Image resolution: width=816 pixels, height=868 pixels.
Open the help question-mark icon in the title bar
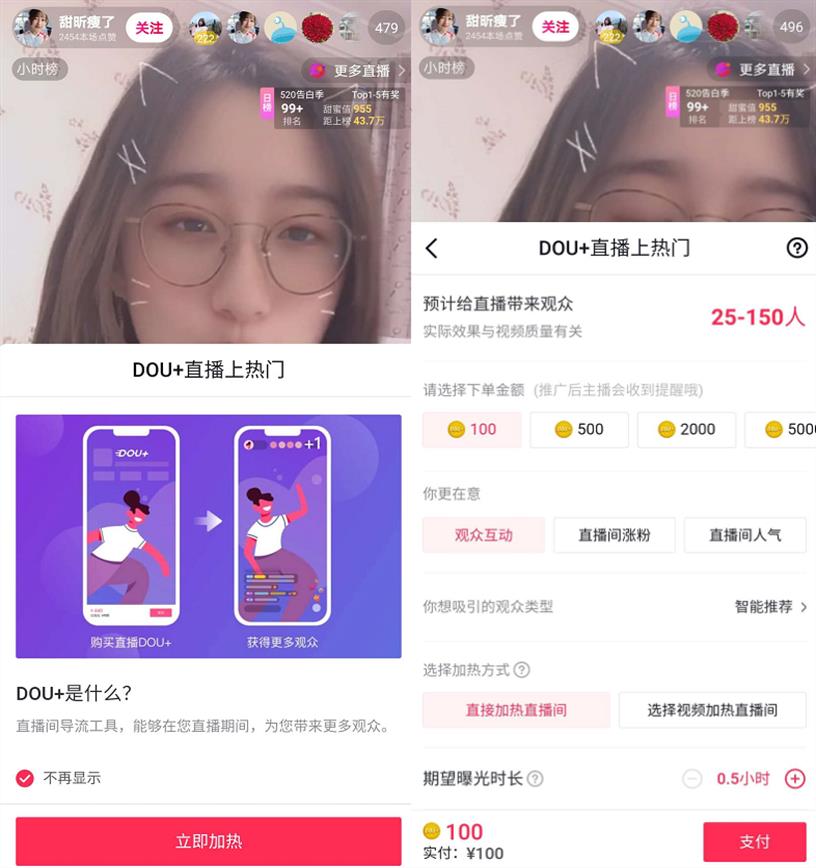coord(796,248)
